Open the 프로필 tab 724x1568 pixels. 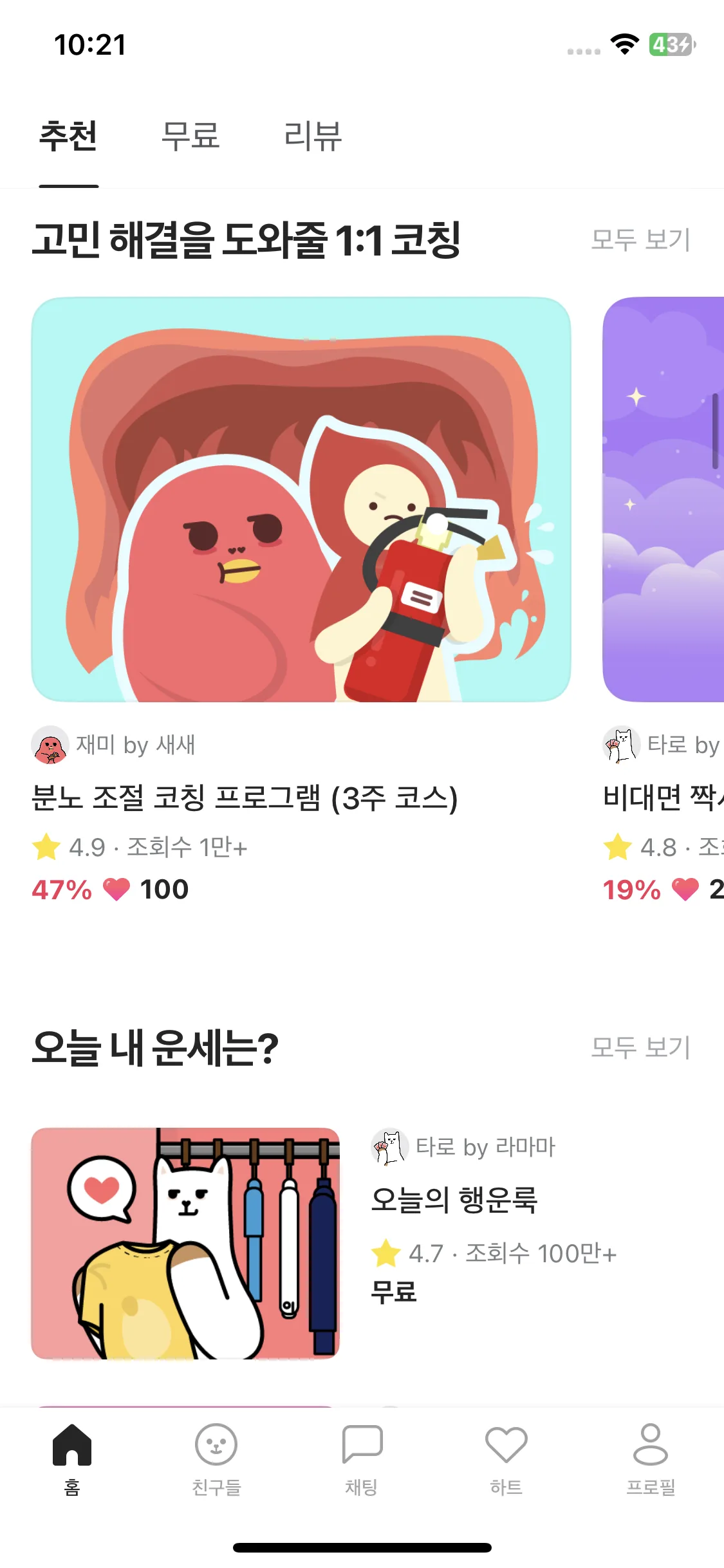[x=651, y=1460]
